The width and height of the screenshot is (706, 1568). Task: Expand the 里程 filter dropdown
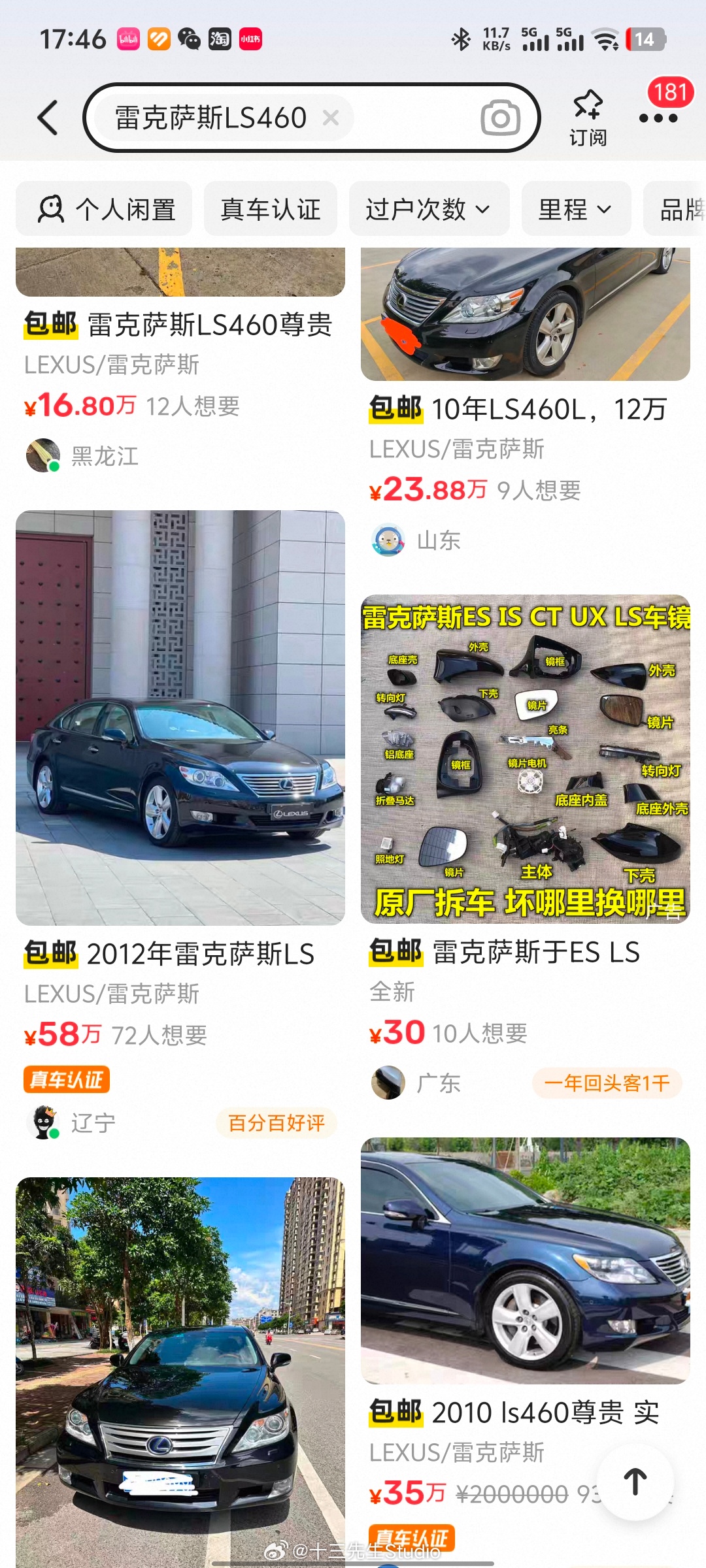point(575,209)
